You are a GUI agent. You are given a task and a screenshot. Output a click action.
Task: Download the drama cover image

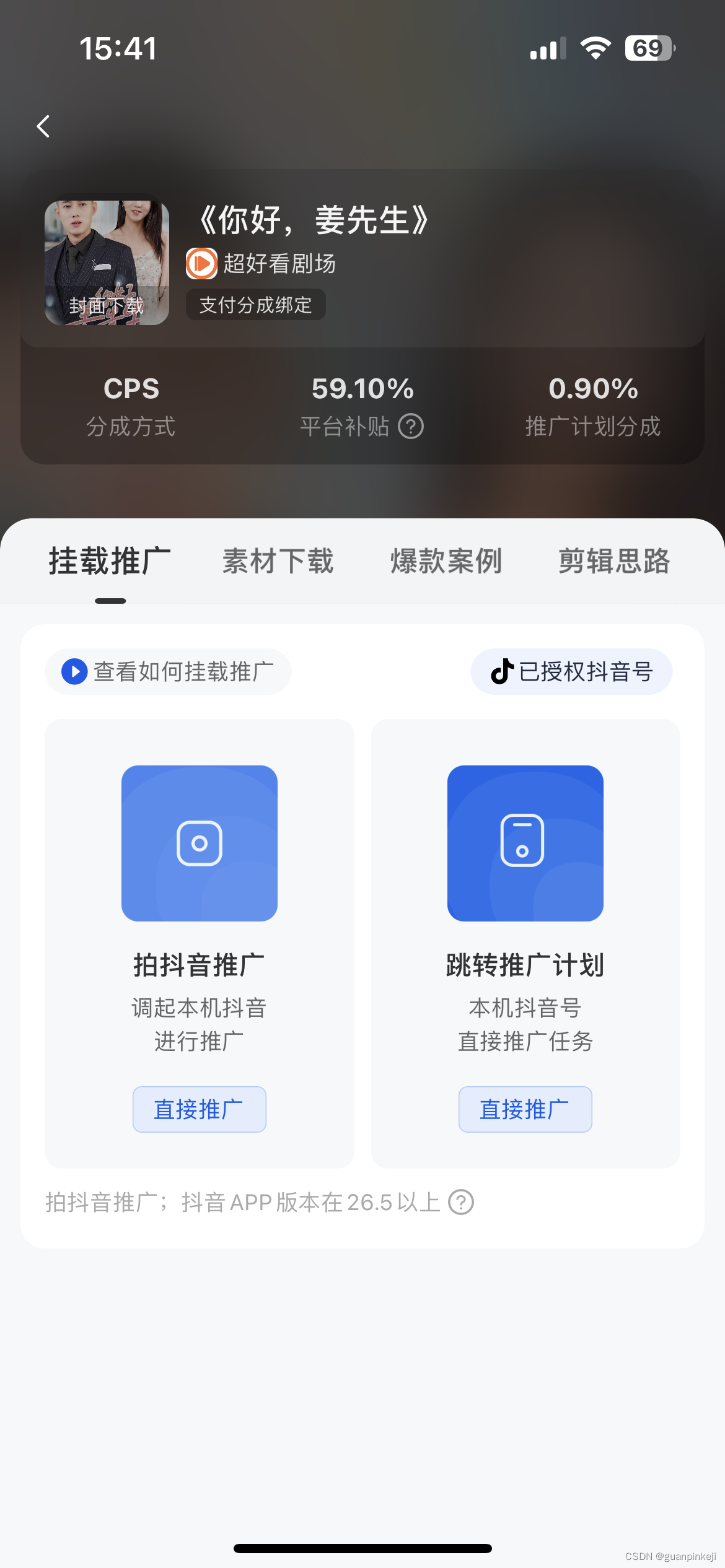(107, 305)
